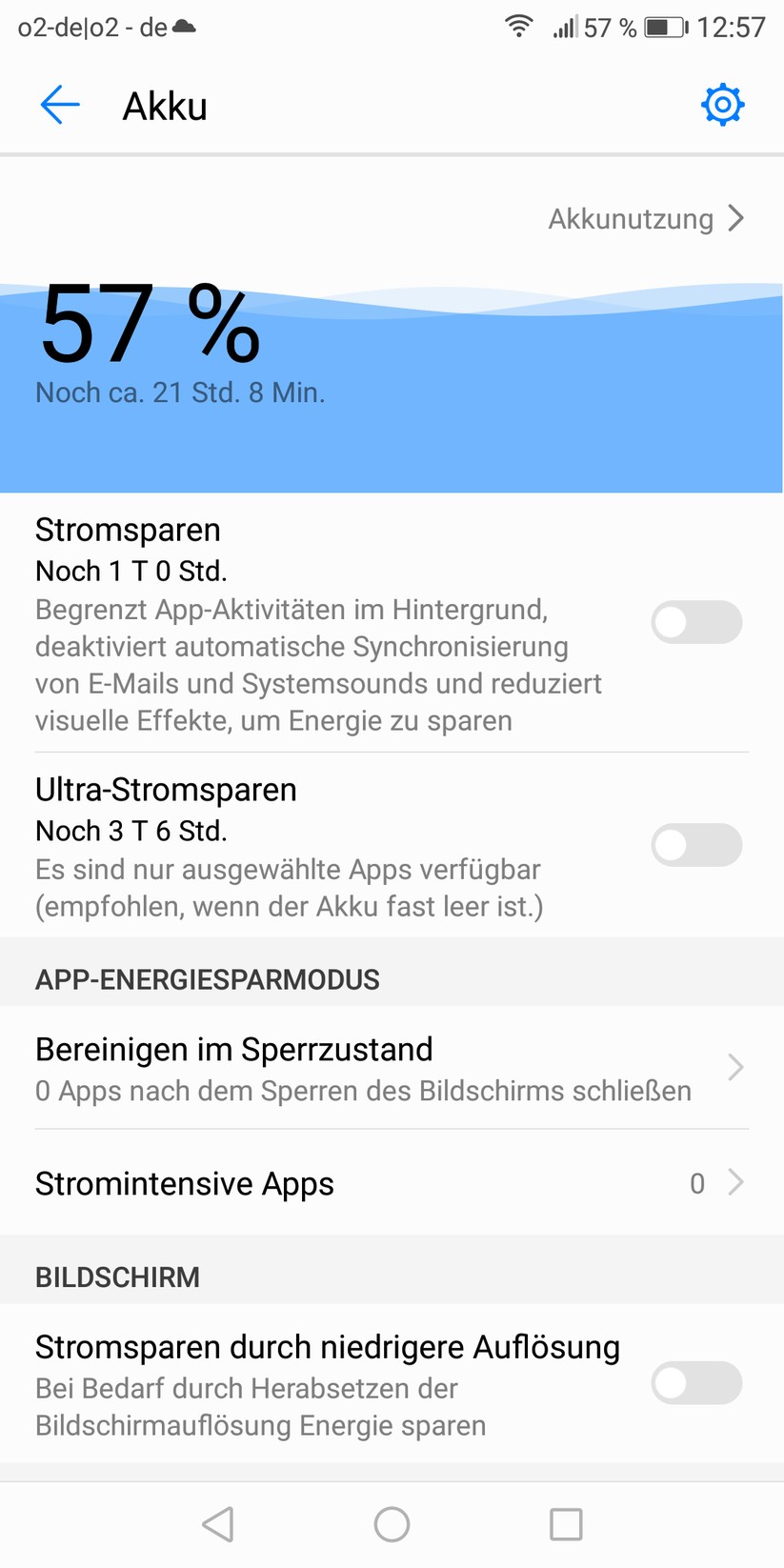This screenshot has width=784, height=1568.
Task: Open battery settings gear icon
Action: (x=722, y=105)
